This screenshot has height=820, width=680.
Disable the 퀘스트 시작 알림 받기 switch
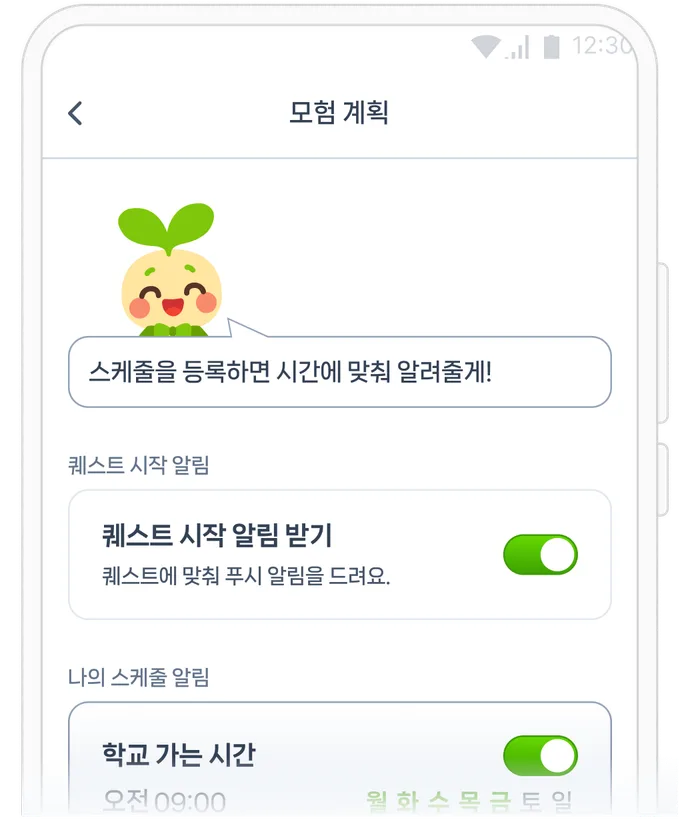pyautogui.click(x=540, y=555)
